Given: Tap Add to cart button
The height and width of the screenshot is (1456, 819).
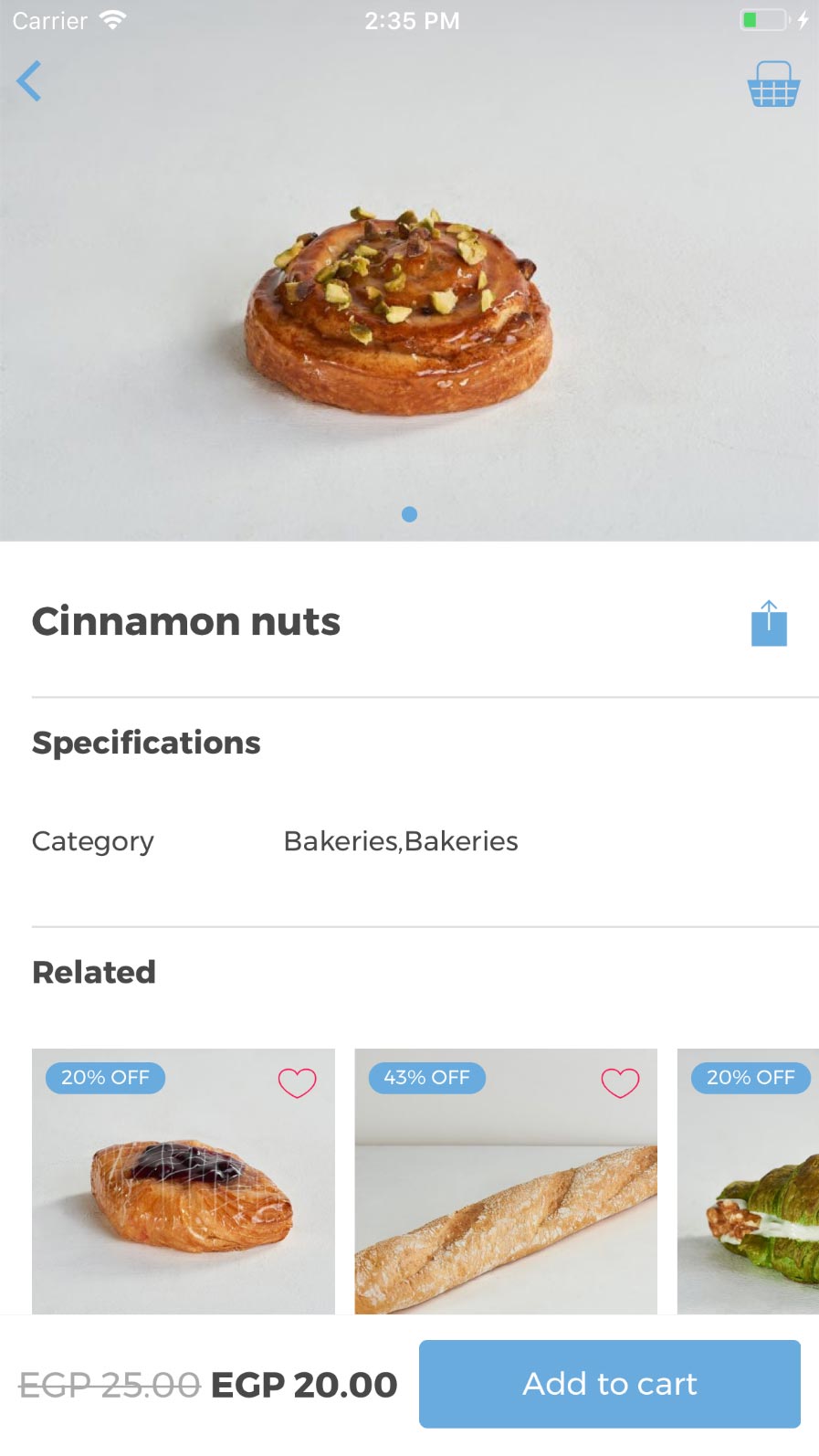Looking at the screenshot, I should [x=609, y=1383].
